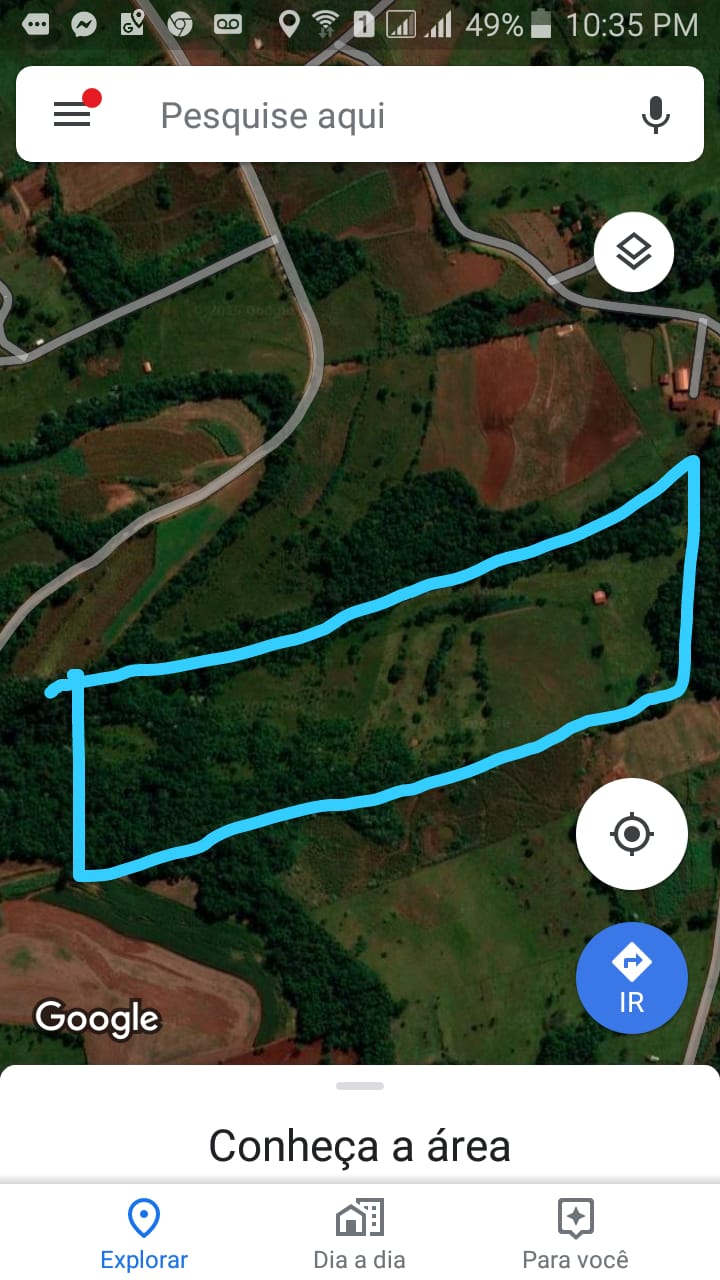Viewport: 720px width, 1280px height.
Task: Switch to the Dia a dia tab
Action: coord(359,1234)
